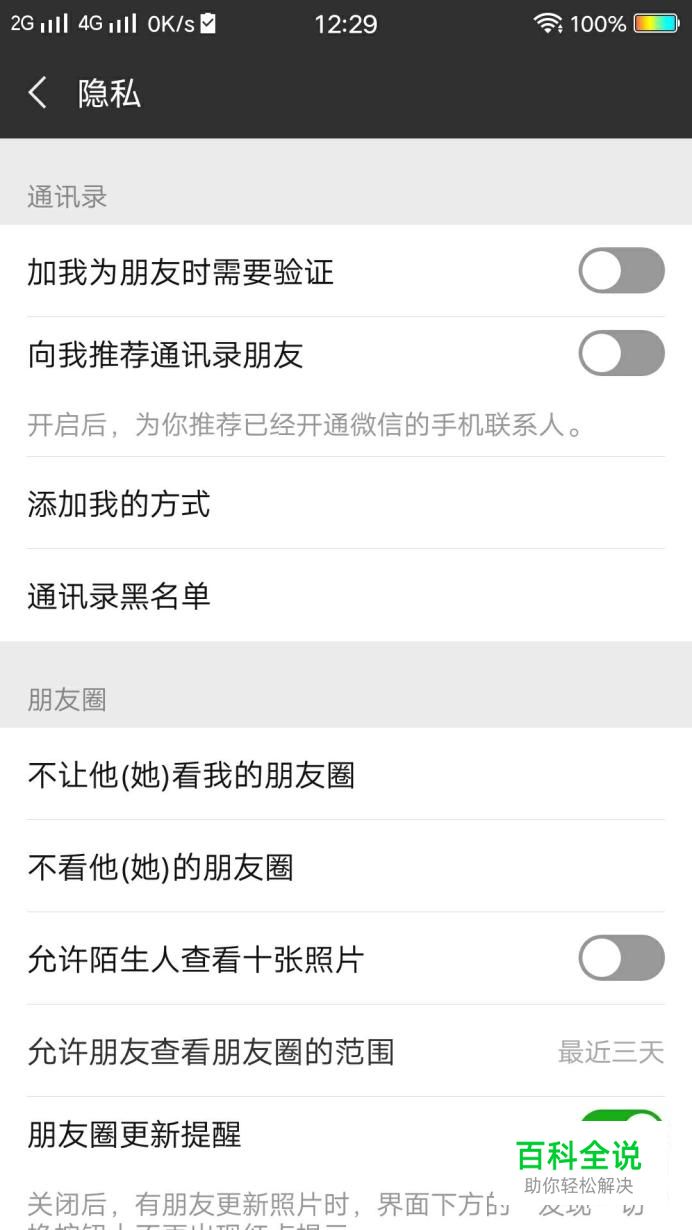This screenshot has height=1230, width=692.
Task: Open 不让他(她)看我的朋友圈
Action: click(x=346, y=774)
